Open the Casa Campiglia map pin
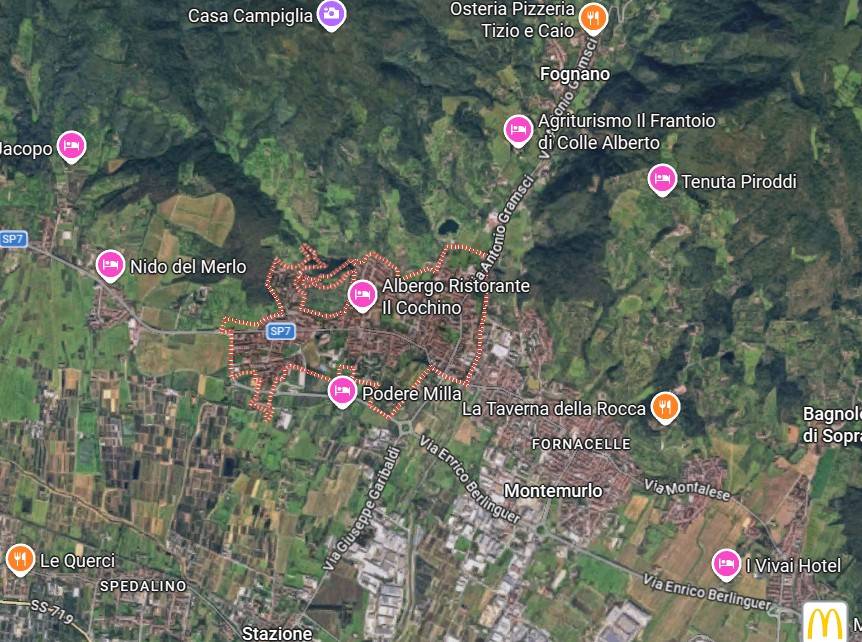 click(x=331, y=14)
